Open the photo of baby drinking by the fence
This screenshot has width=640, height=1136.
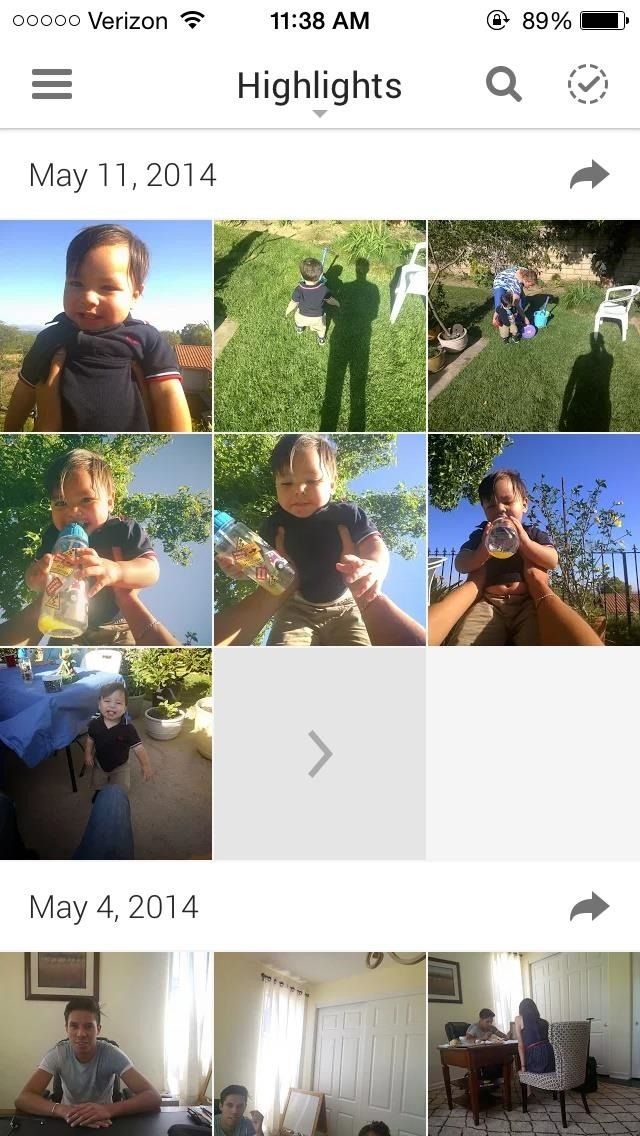pos(534,540)
